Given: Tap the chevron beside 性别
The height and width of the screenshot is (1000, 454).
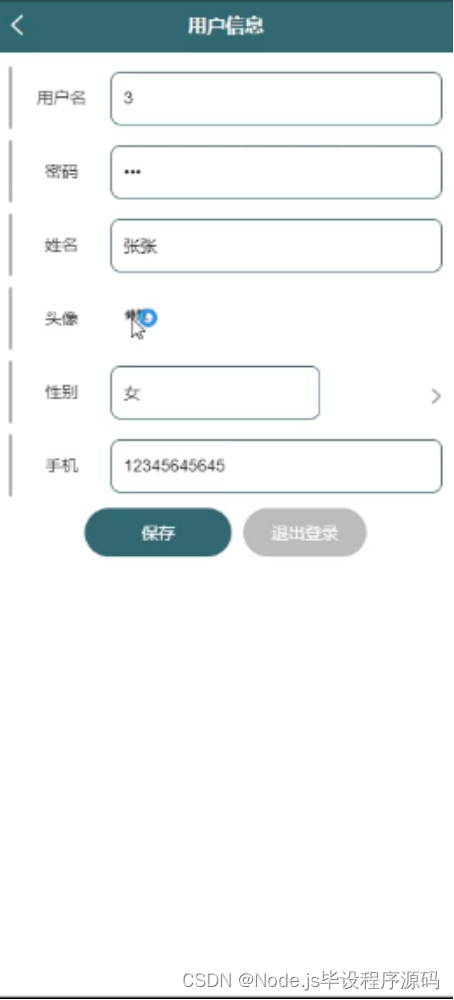Looking at the screenshot, I should click(436, 396).
